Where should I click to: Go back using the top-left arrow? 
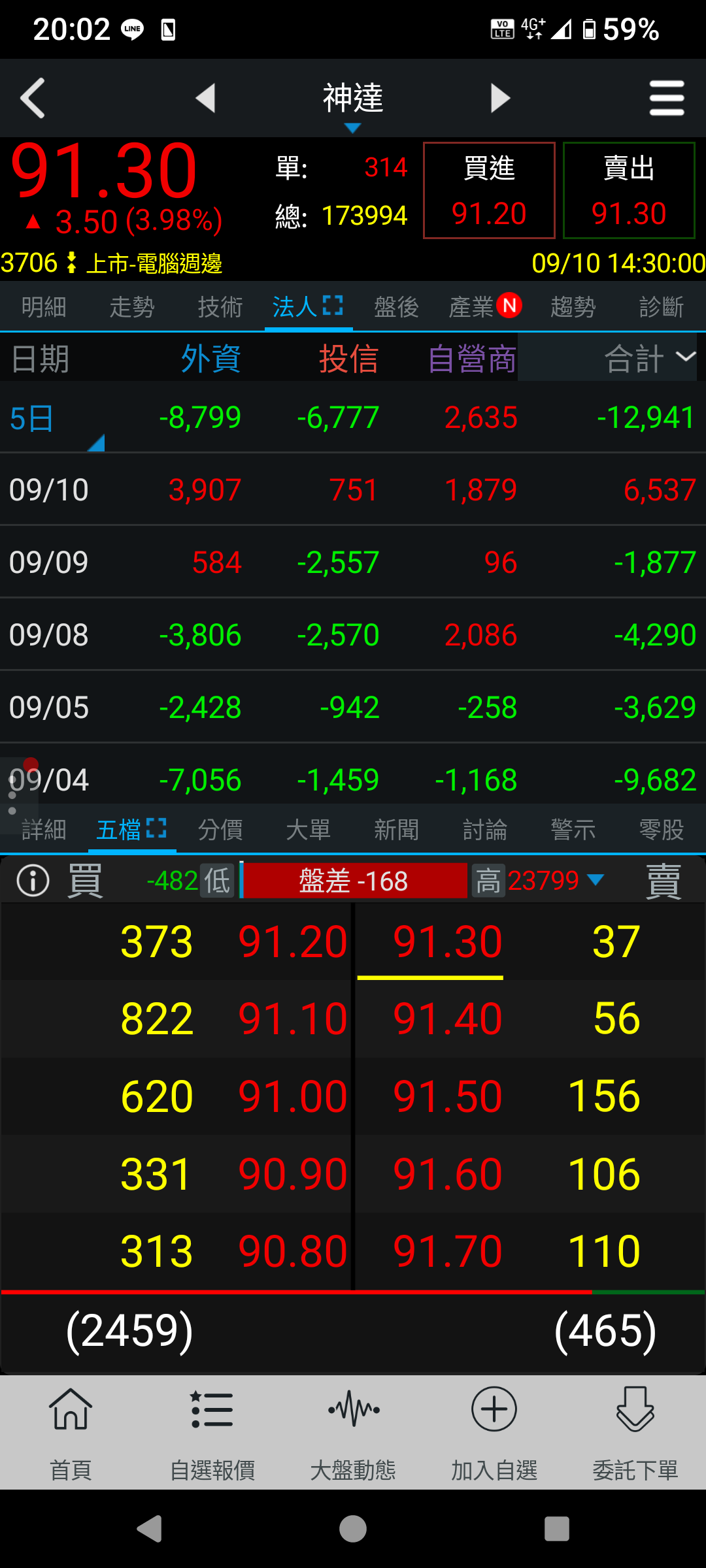coord(33,98)
